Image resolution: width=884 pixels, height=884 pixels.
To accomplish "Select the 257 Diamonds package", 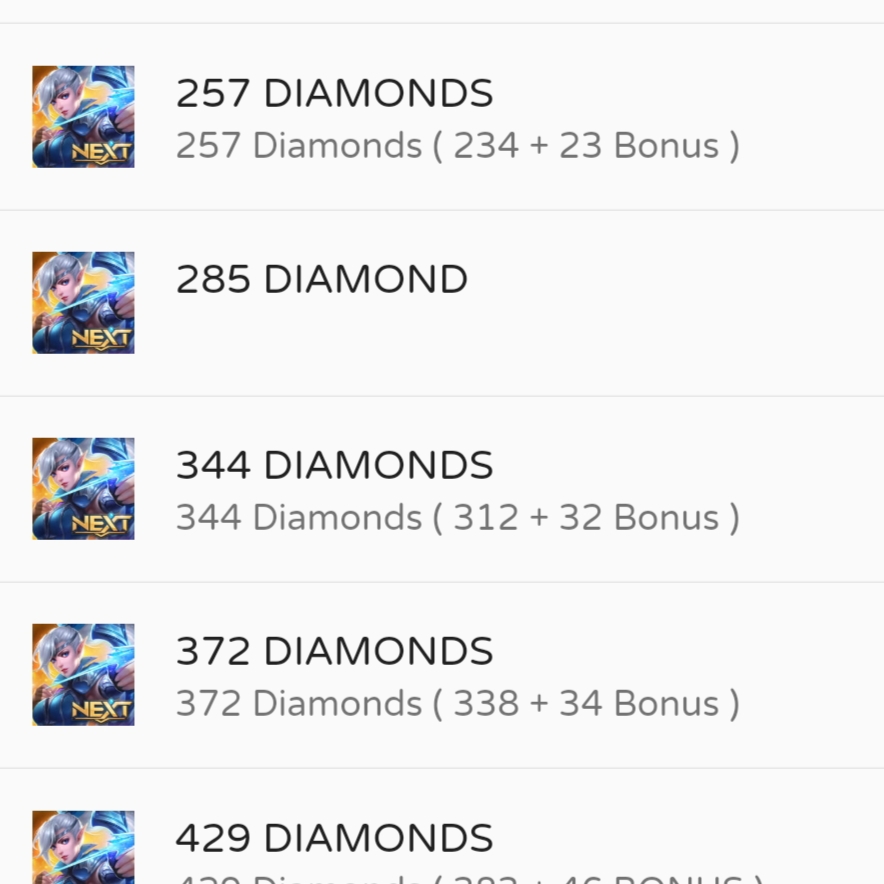I will [x=440, y=117].
